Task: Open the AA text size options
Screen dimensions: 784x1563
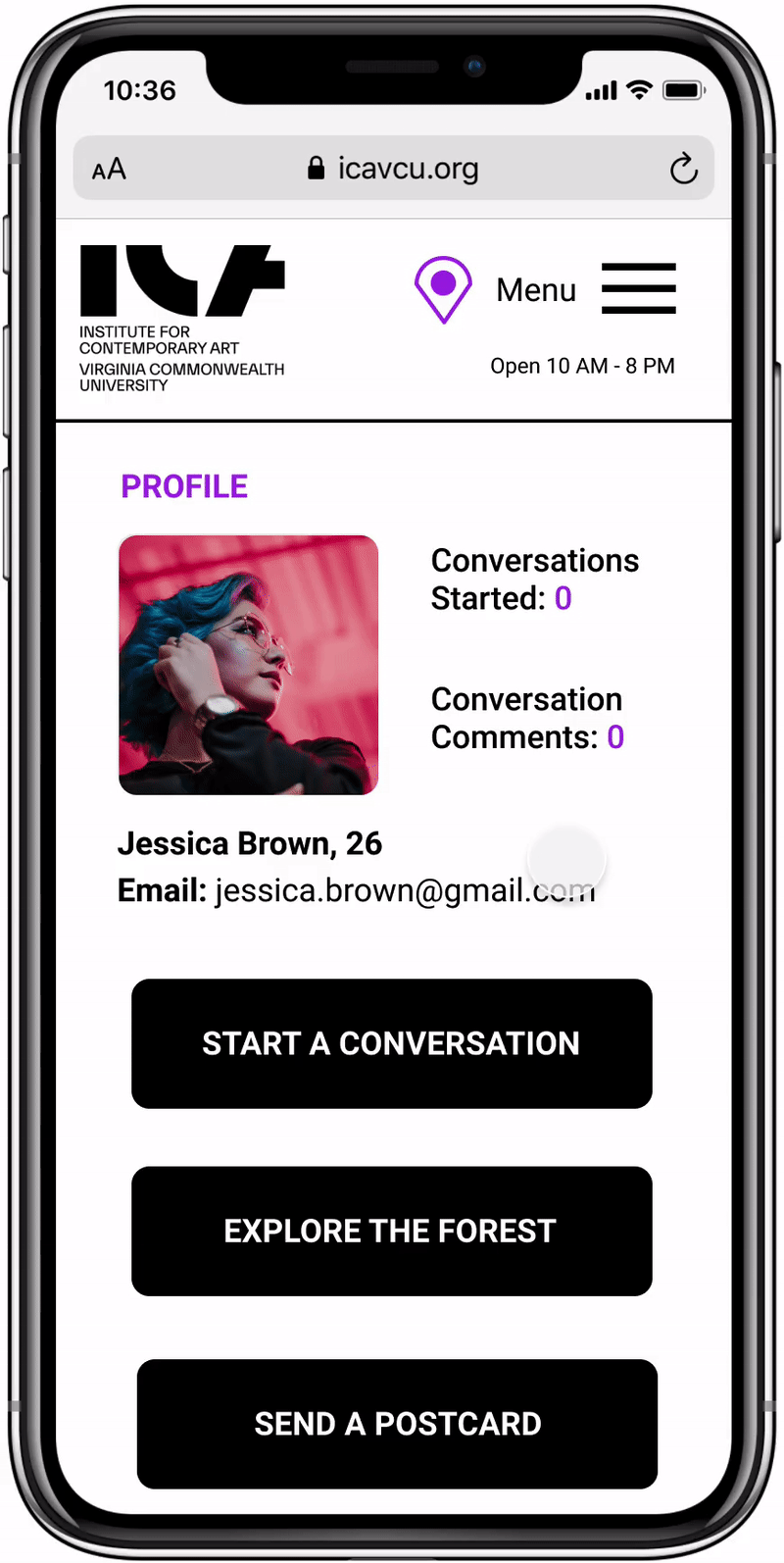Action: coord(109,169)
